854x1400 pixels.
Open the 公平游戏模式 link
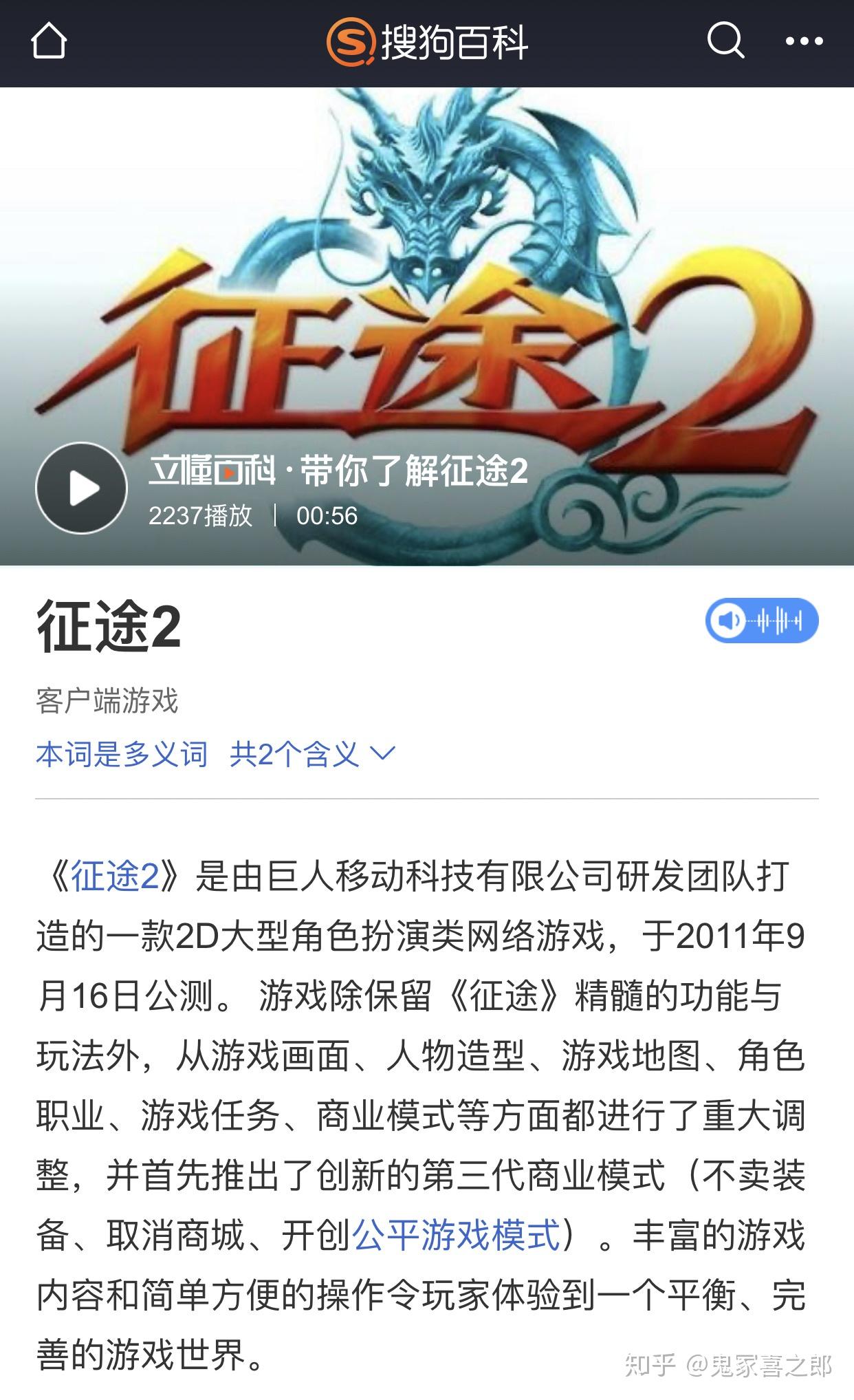[457, 1235]
